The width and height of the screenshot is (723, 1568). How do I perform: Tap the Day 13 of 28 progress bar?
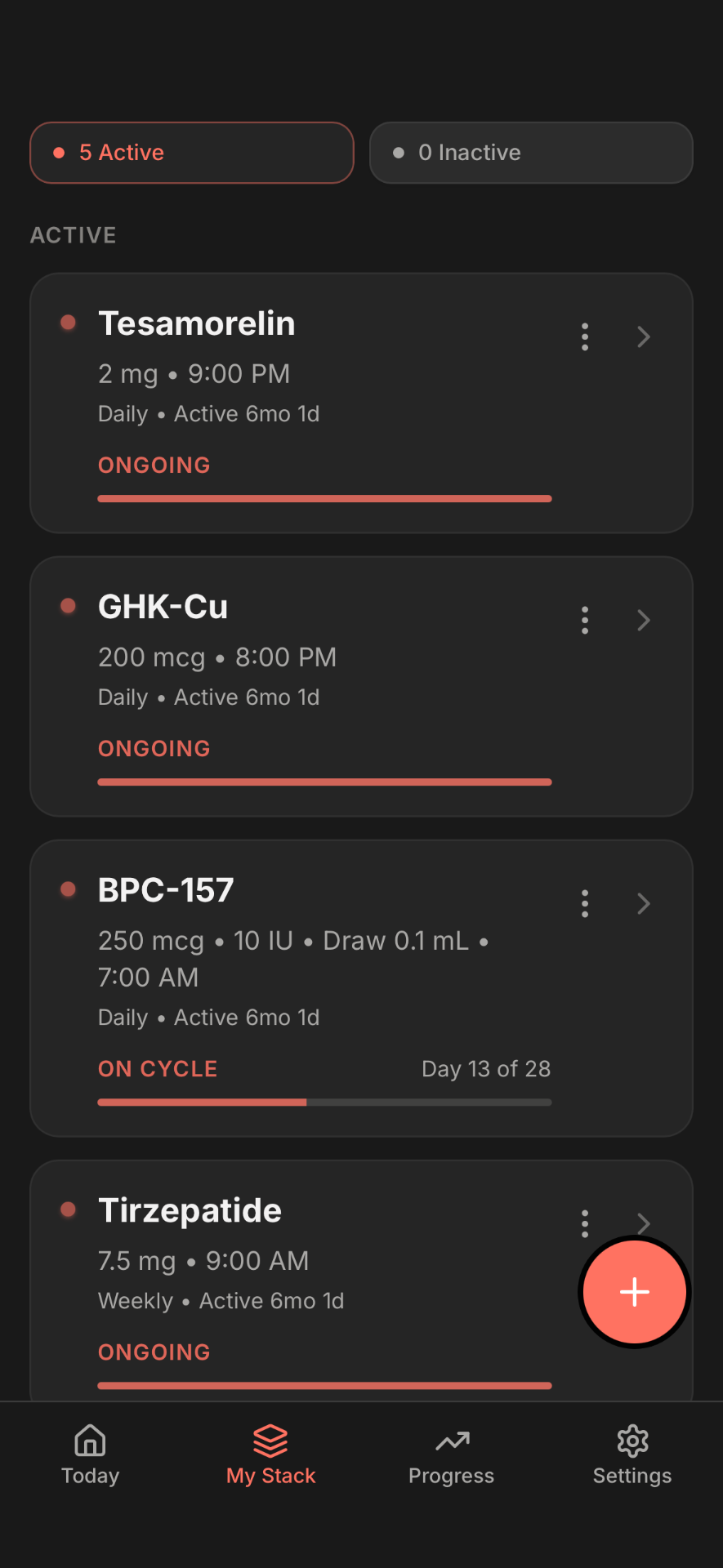324,1102
